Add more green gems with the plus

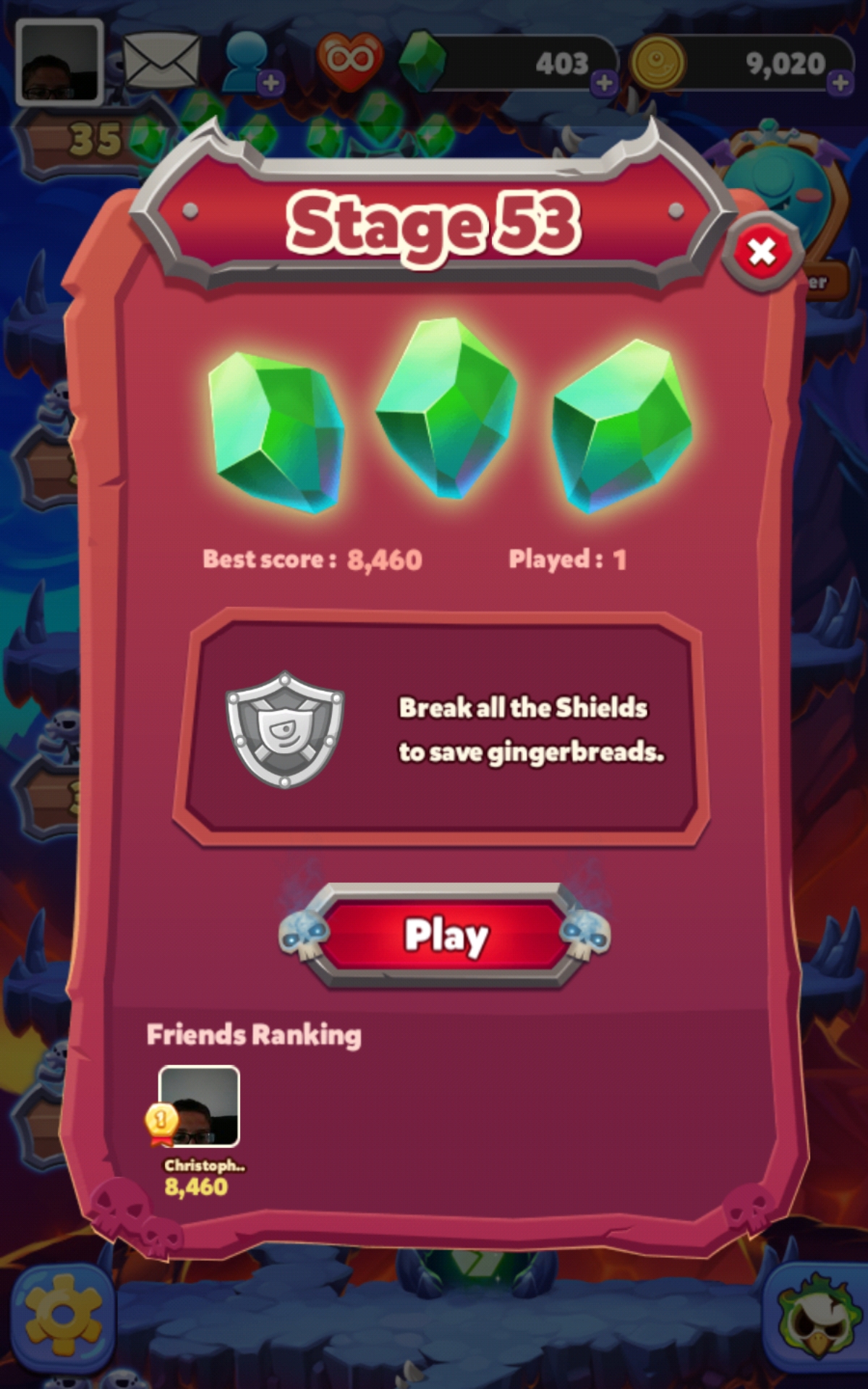click(604, 84)
